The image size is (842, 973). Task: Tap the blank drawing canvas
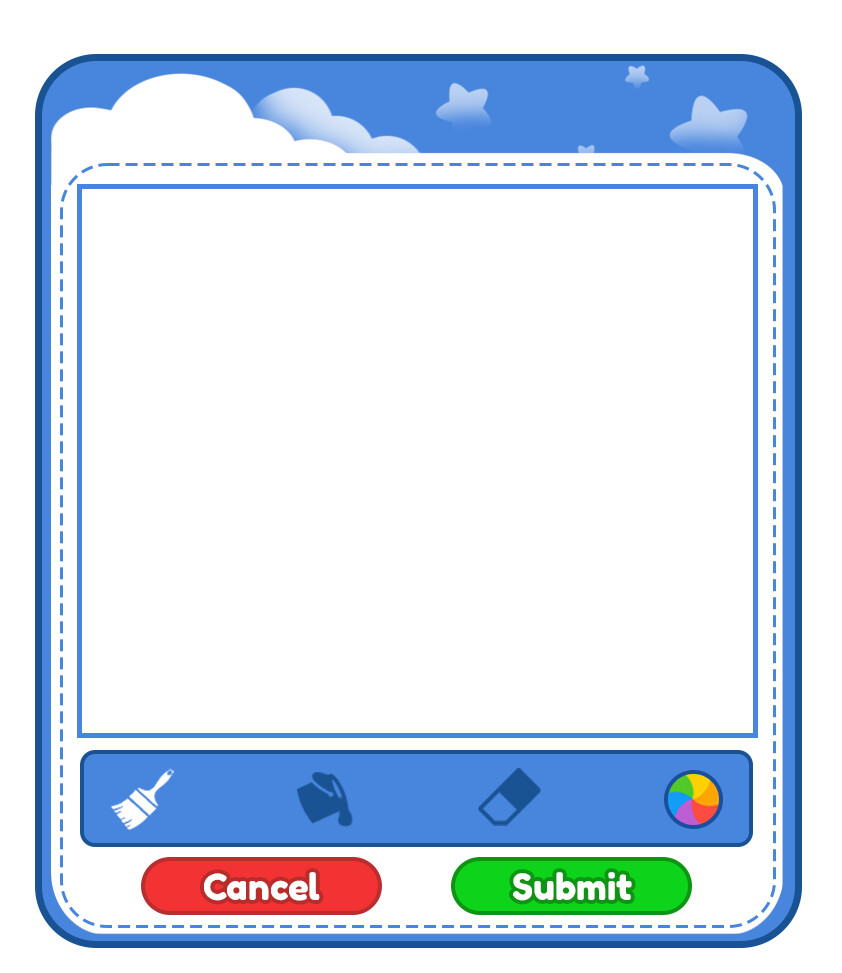tap(417, 460)
